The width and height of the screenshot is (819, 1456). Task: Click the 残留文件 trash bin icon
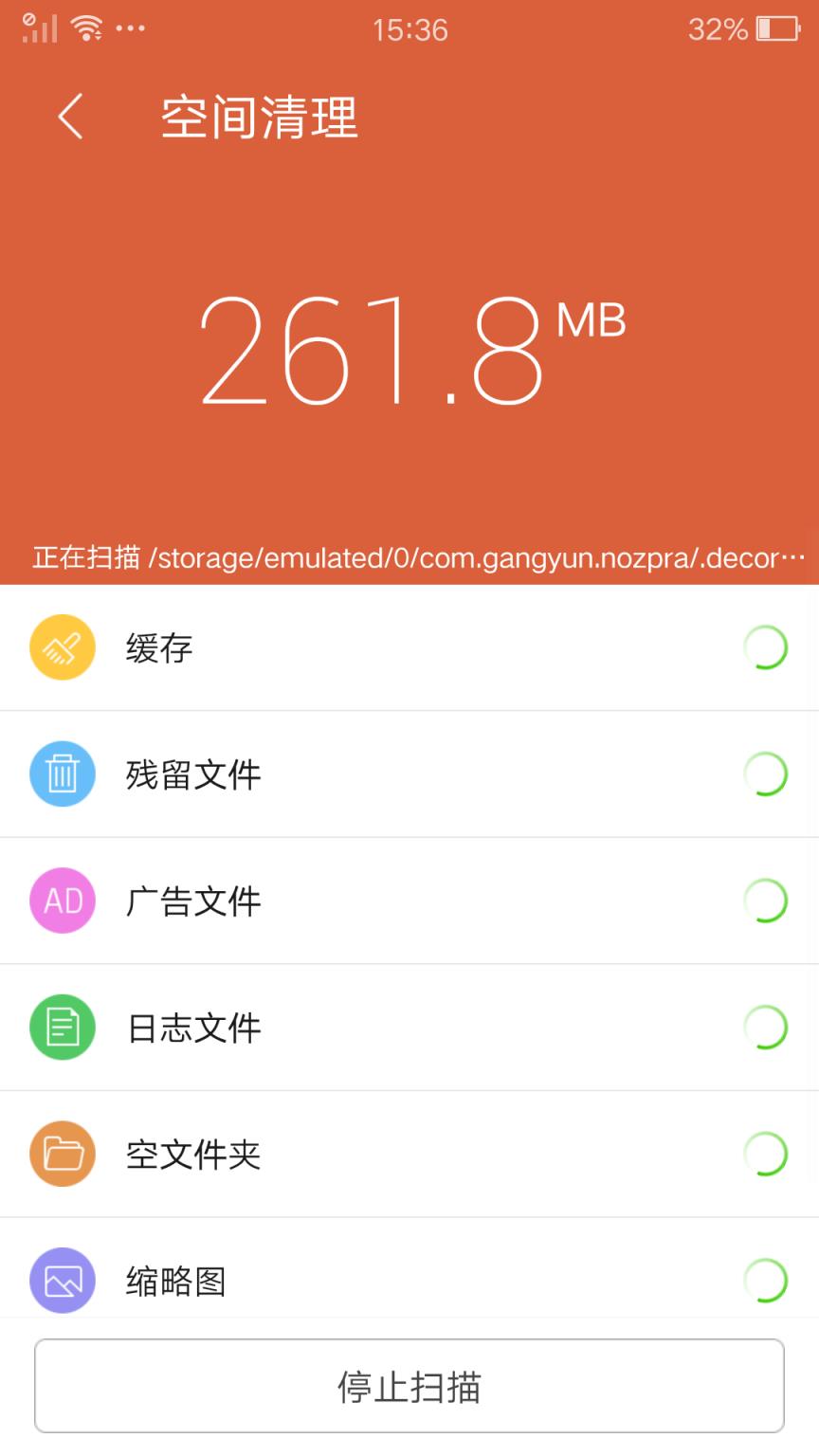[63, 773]
